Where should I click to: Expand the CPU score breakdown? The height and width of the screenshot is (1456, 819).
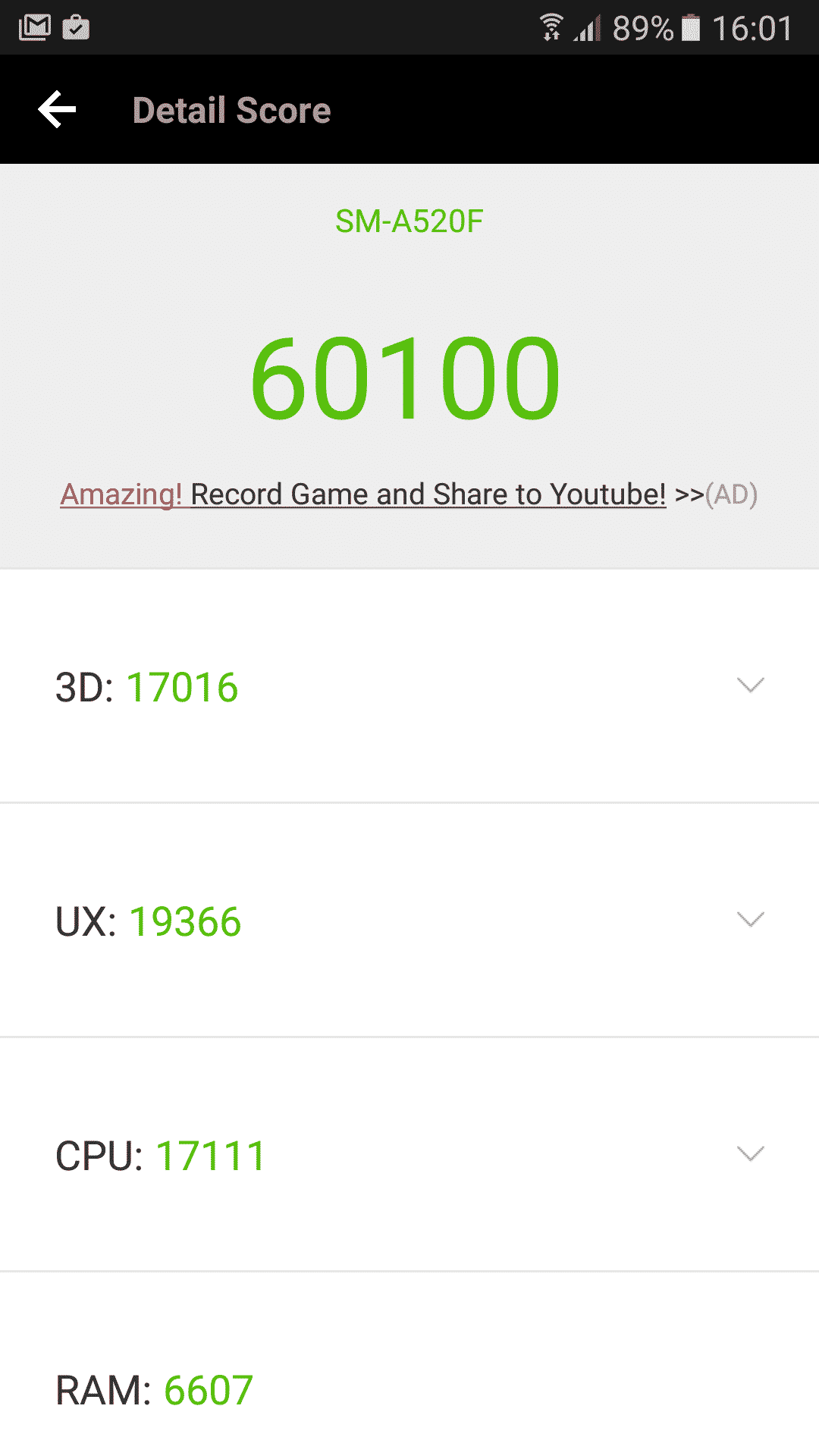749,1154
